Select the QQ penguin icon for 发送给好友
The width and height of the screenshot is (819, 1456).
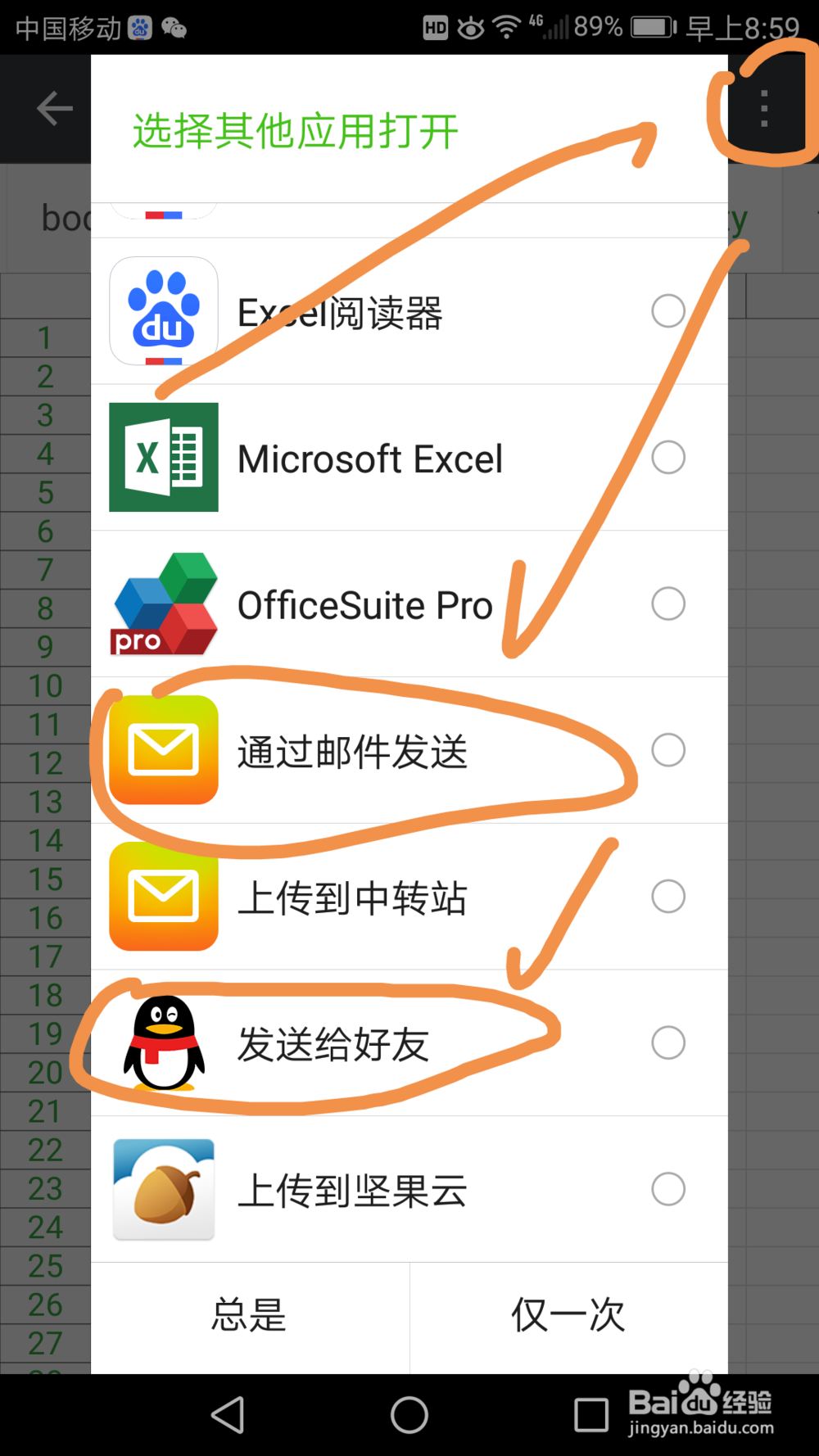(163, 1042)
